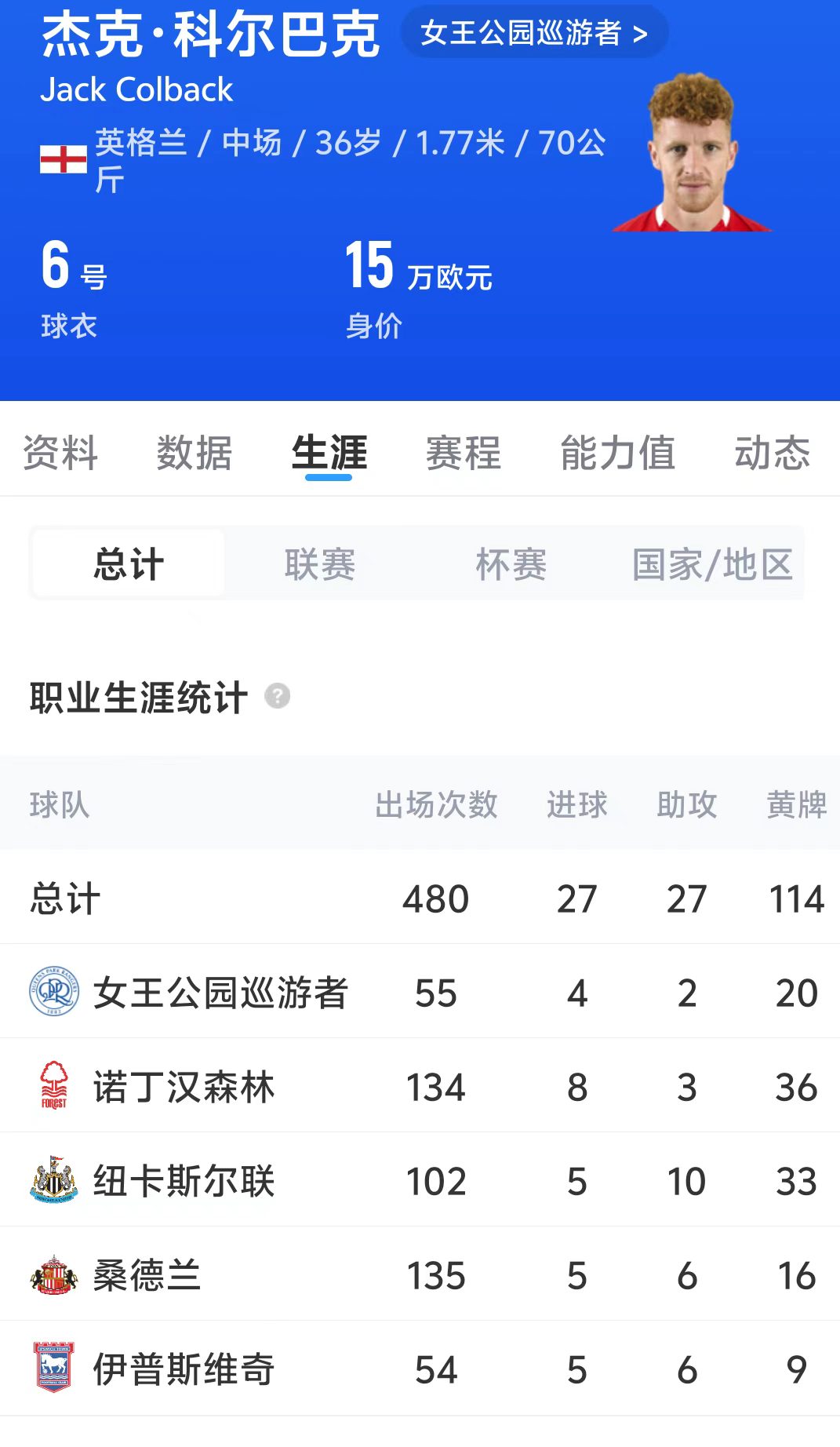Image resolution: width=840 pixels, height=1447 pixels.
Task: Open the 女王公园巡游者 team link
Action: point(534,33)
